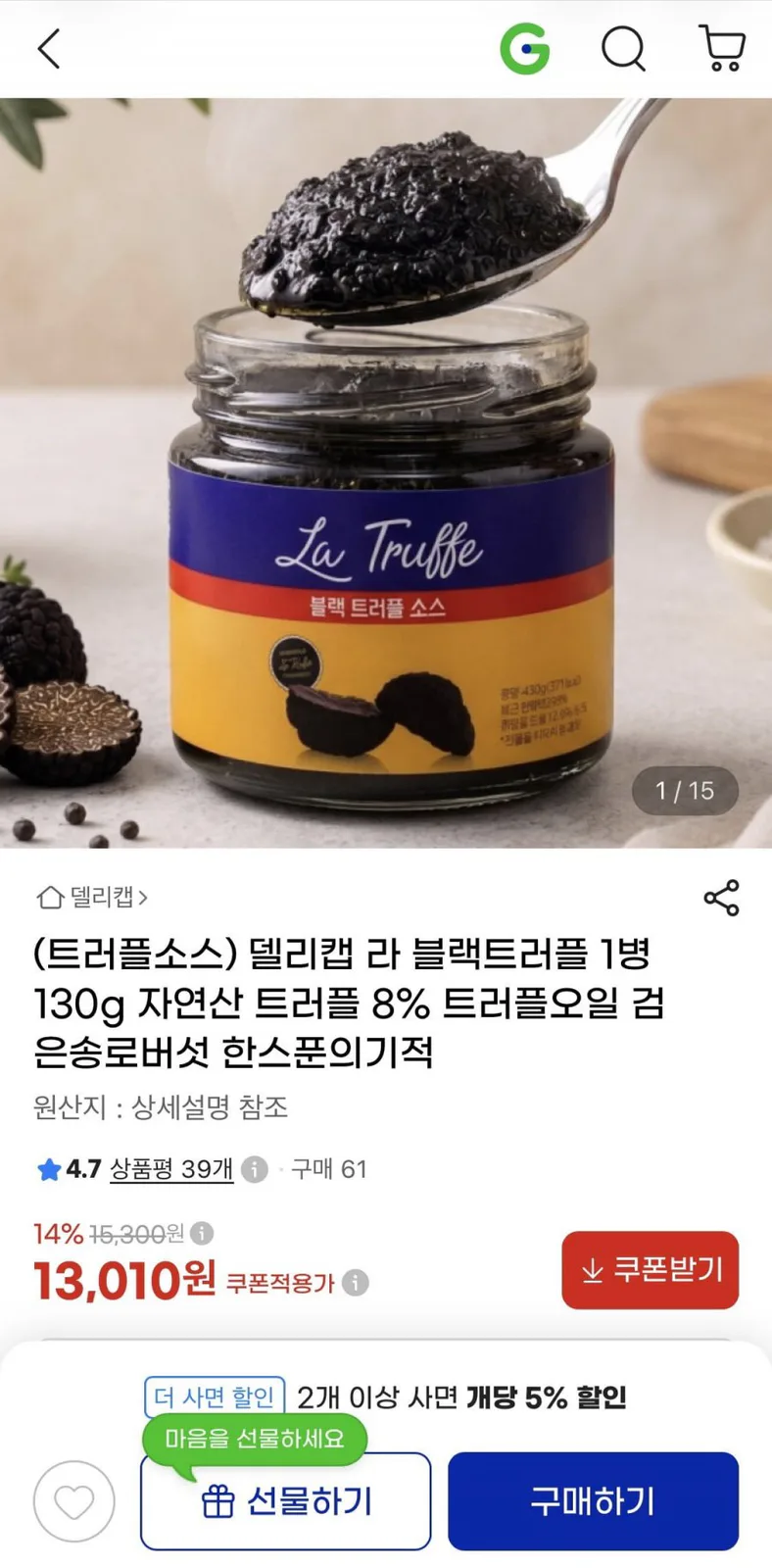
Task: Open the 상품평 39개 reviews link
Action: coord(171,1169)
